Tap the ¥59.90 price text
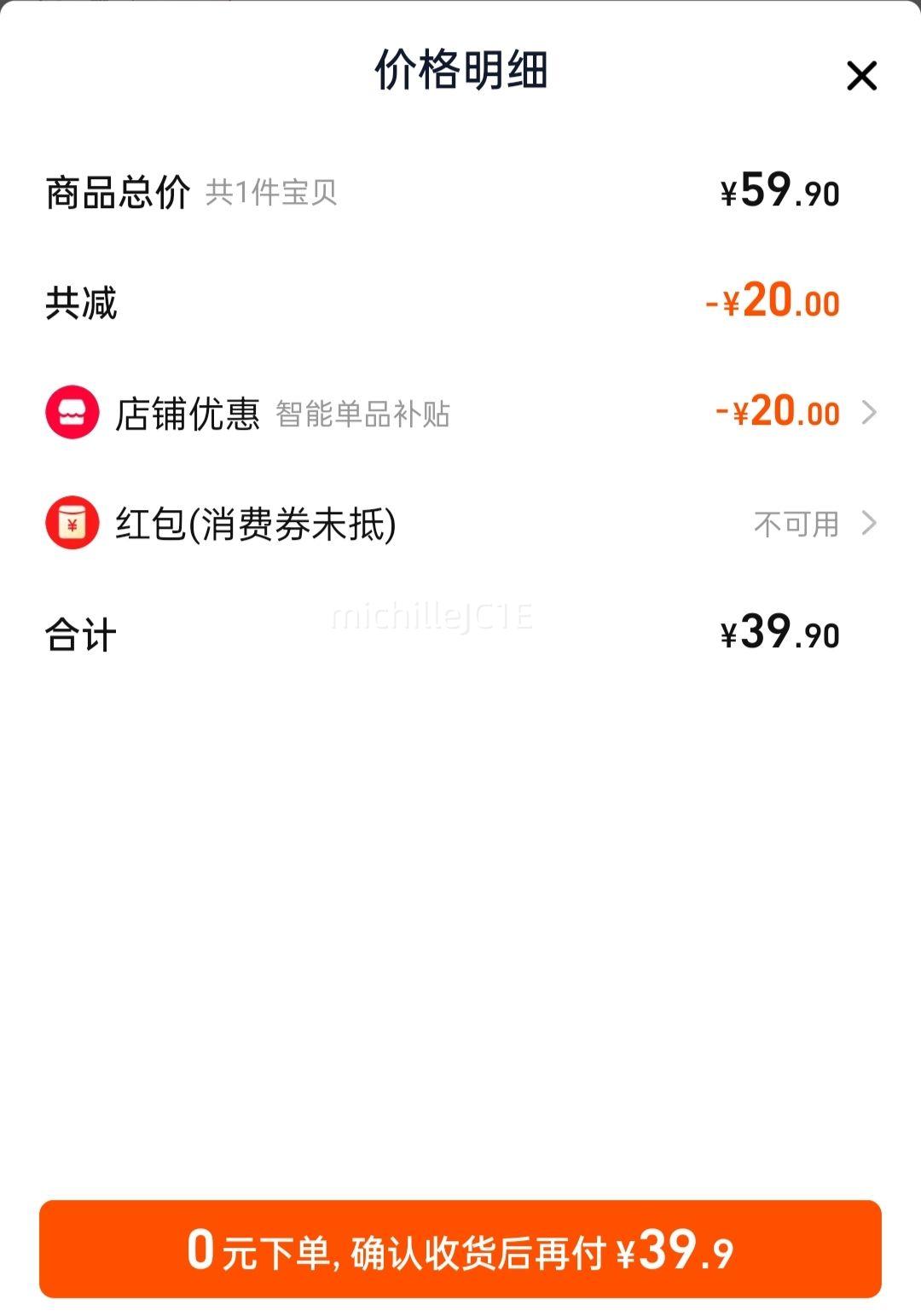 779,189
